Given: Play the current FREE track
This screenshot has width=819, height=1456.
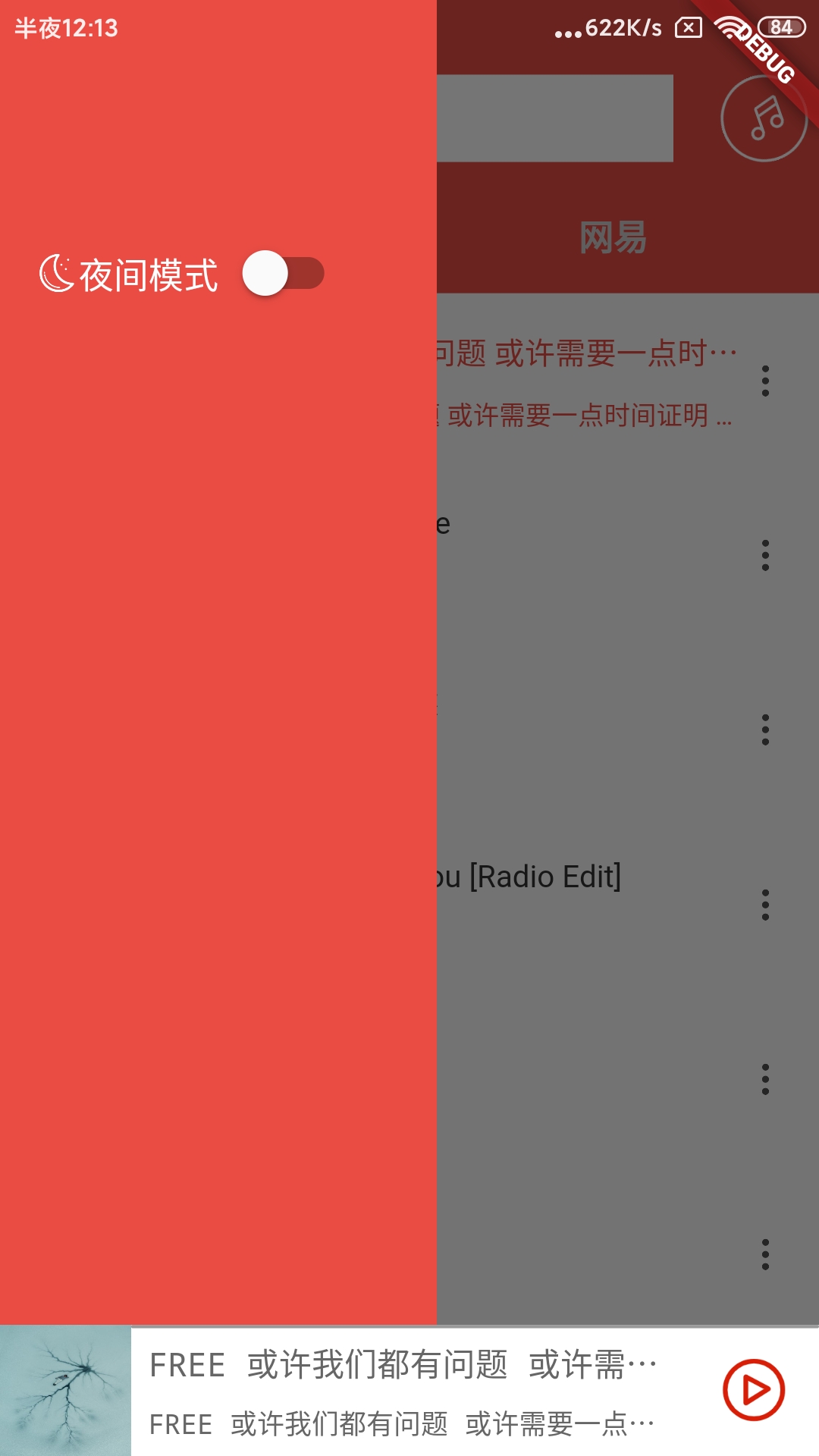Looking at the screenshot, I should click(753, 1390).
